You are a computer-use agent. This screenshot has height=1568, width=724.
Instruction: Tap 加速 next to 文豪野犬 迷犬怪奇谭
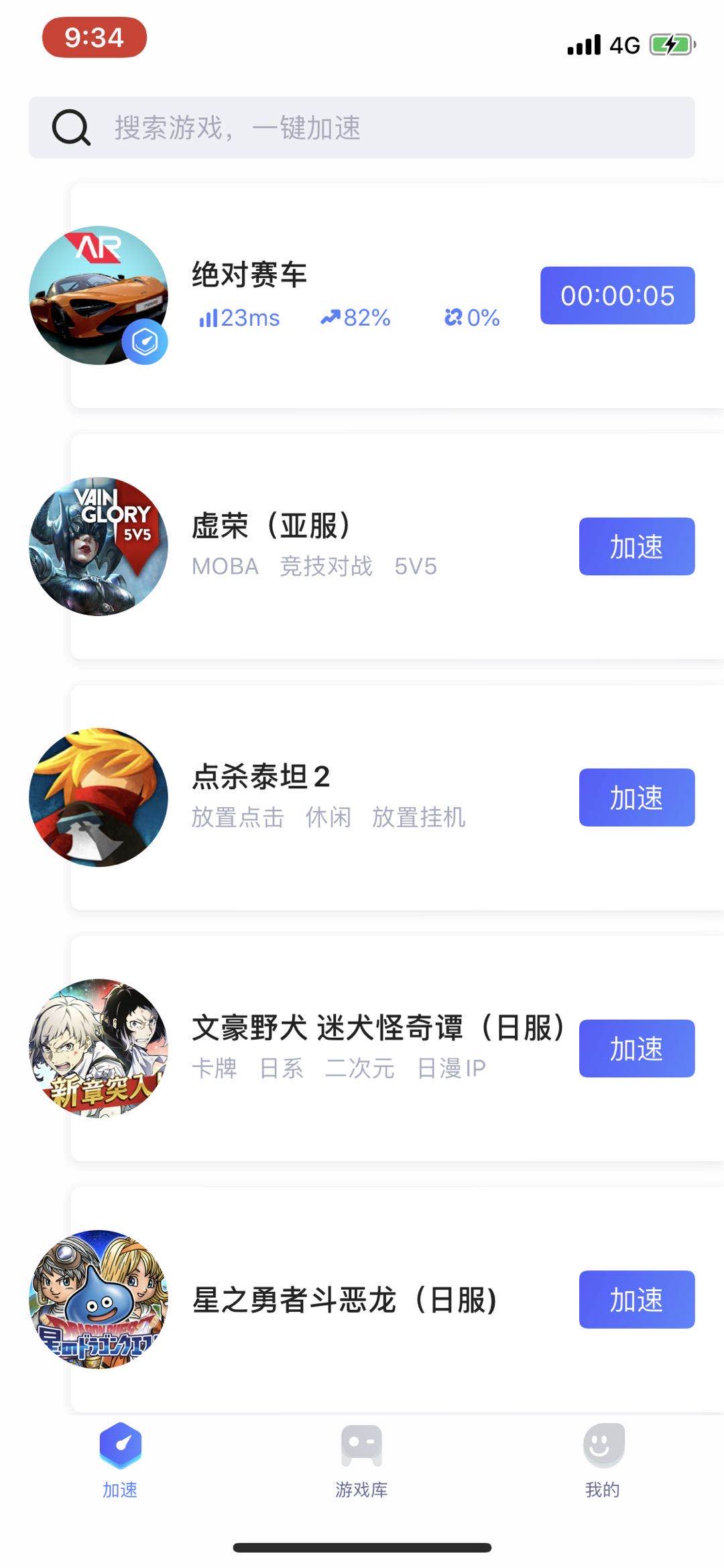636,1048
